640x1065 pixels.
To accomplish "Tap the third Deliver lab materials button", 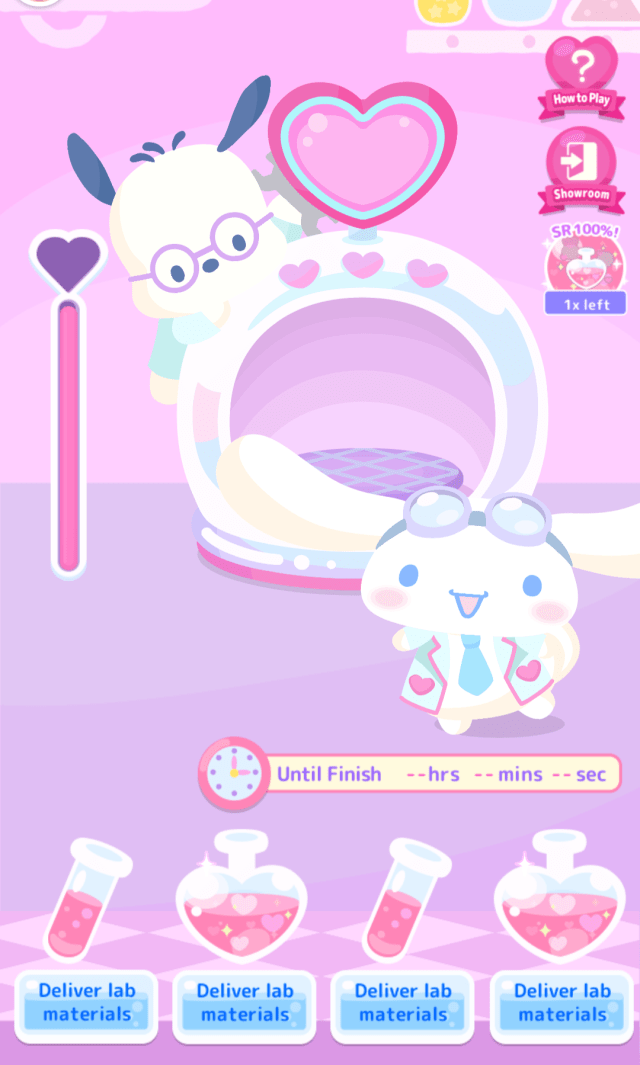I will pyautogui.click(x=403, y=1003).
